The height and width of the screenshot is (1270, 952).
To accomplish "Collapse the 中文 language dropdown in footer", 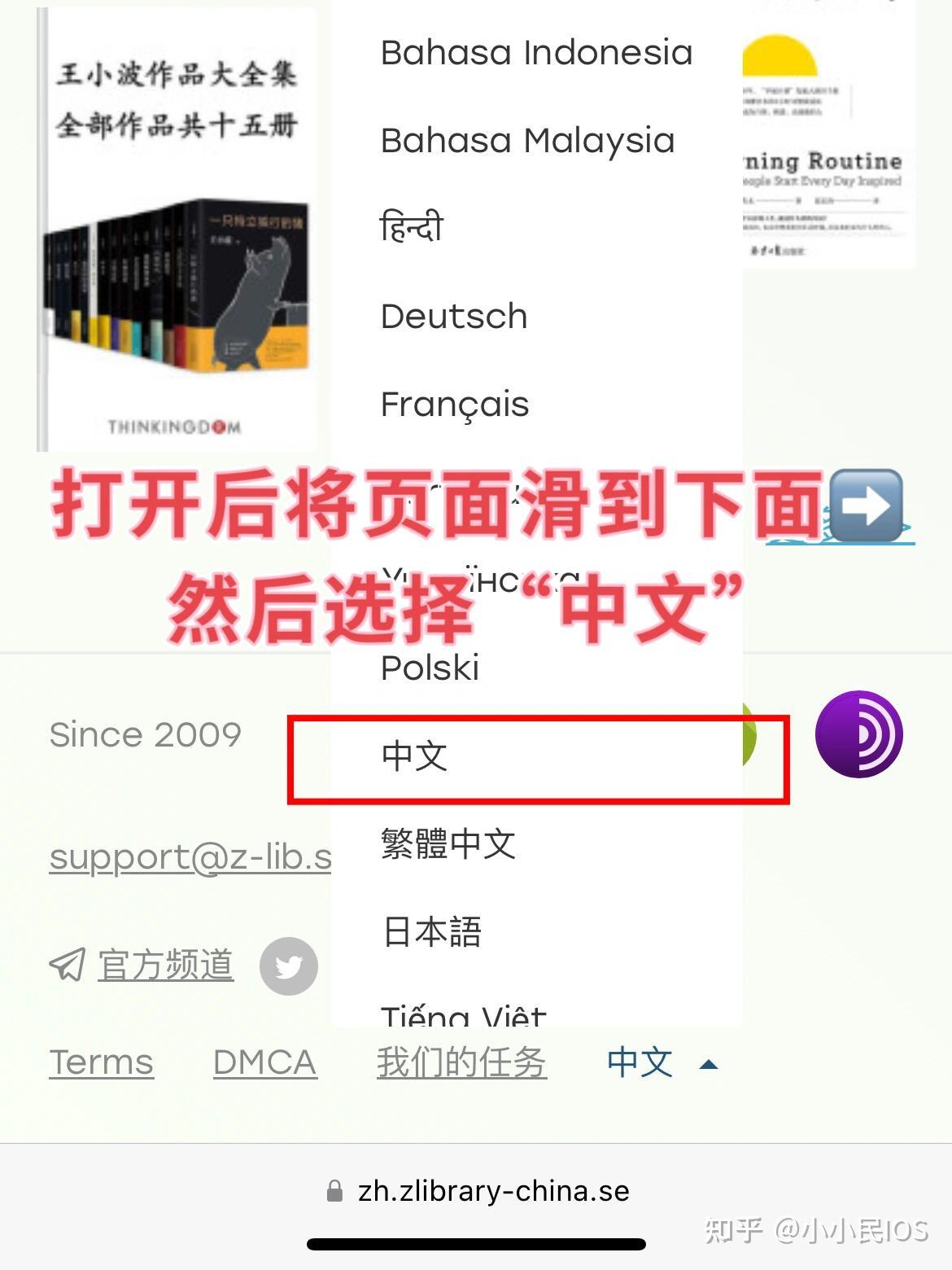I will pos(662,1063).
